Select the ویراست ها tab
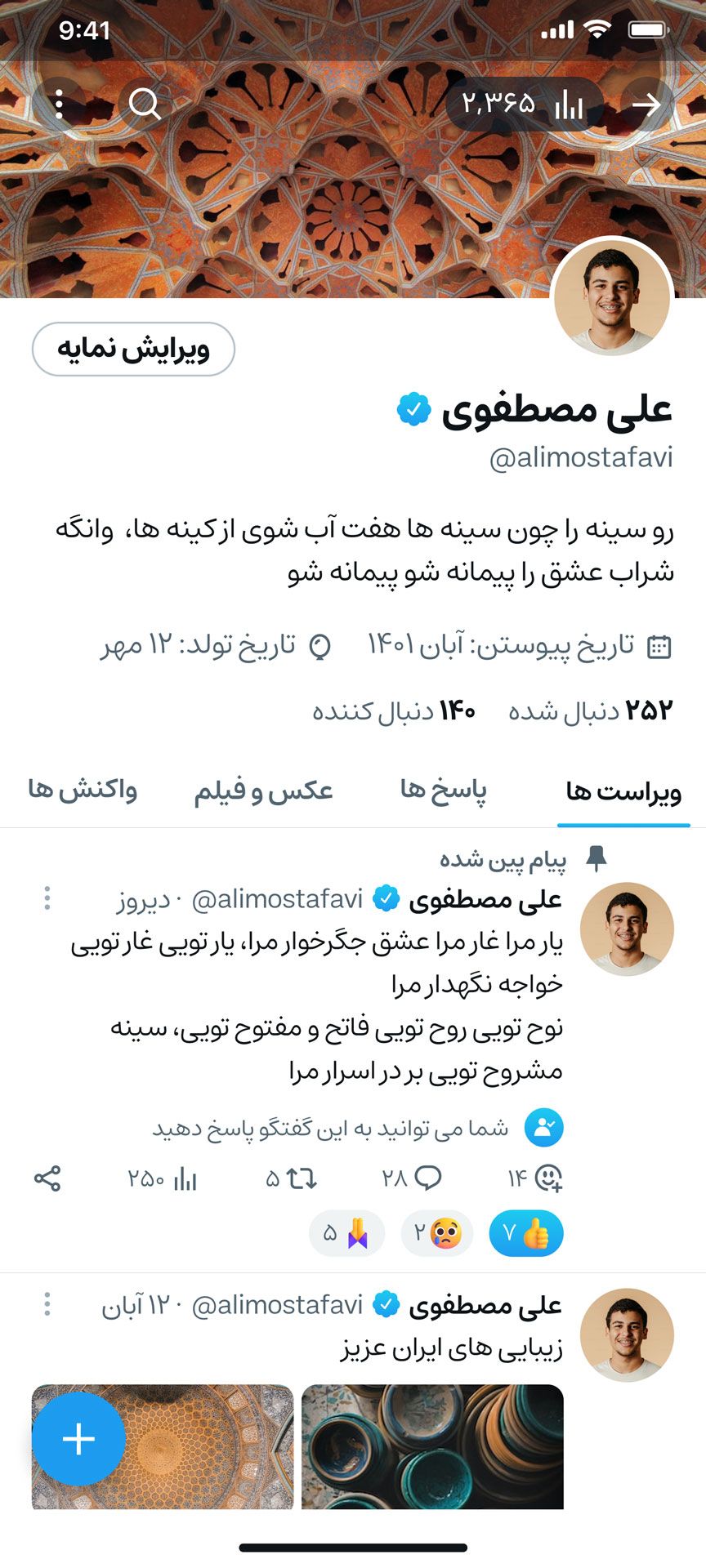 [x=623, y=791]
